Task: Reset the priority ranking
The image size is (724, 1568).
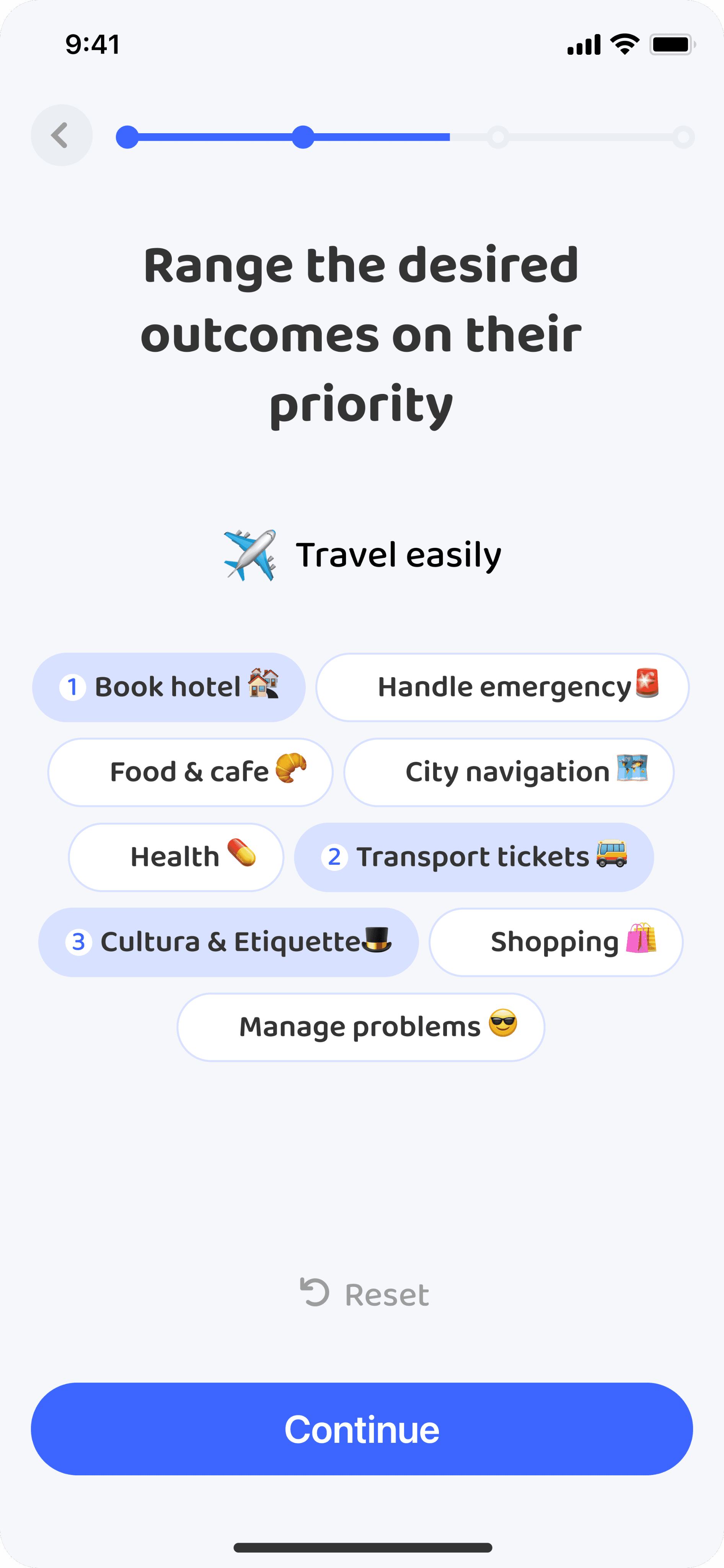Action: 365,1294
